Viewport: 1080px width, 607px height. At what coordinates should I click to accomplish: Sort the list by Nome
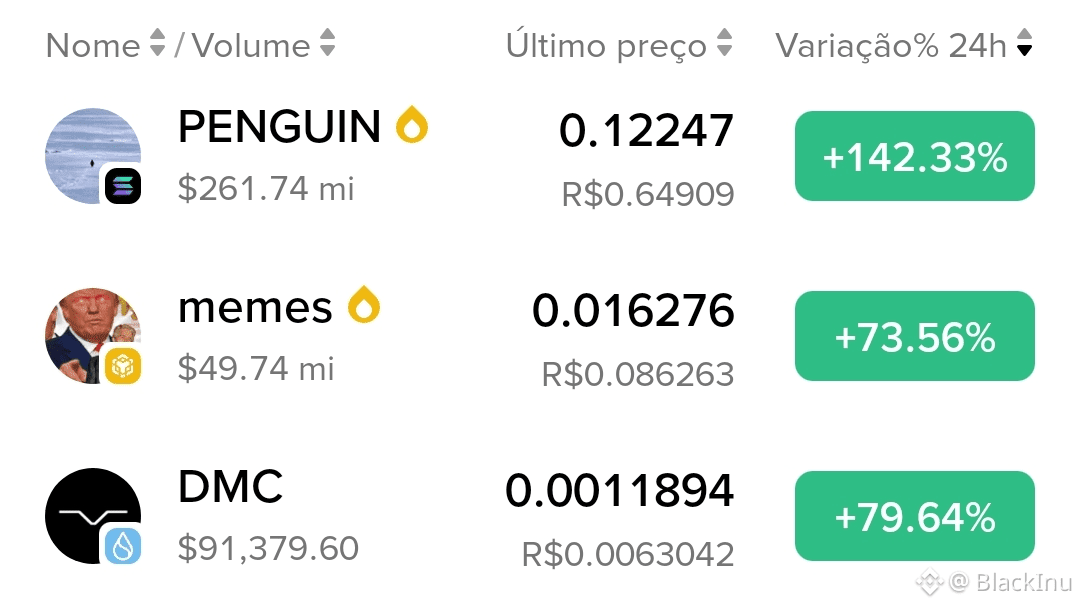[x=105, y=45]
